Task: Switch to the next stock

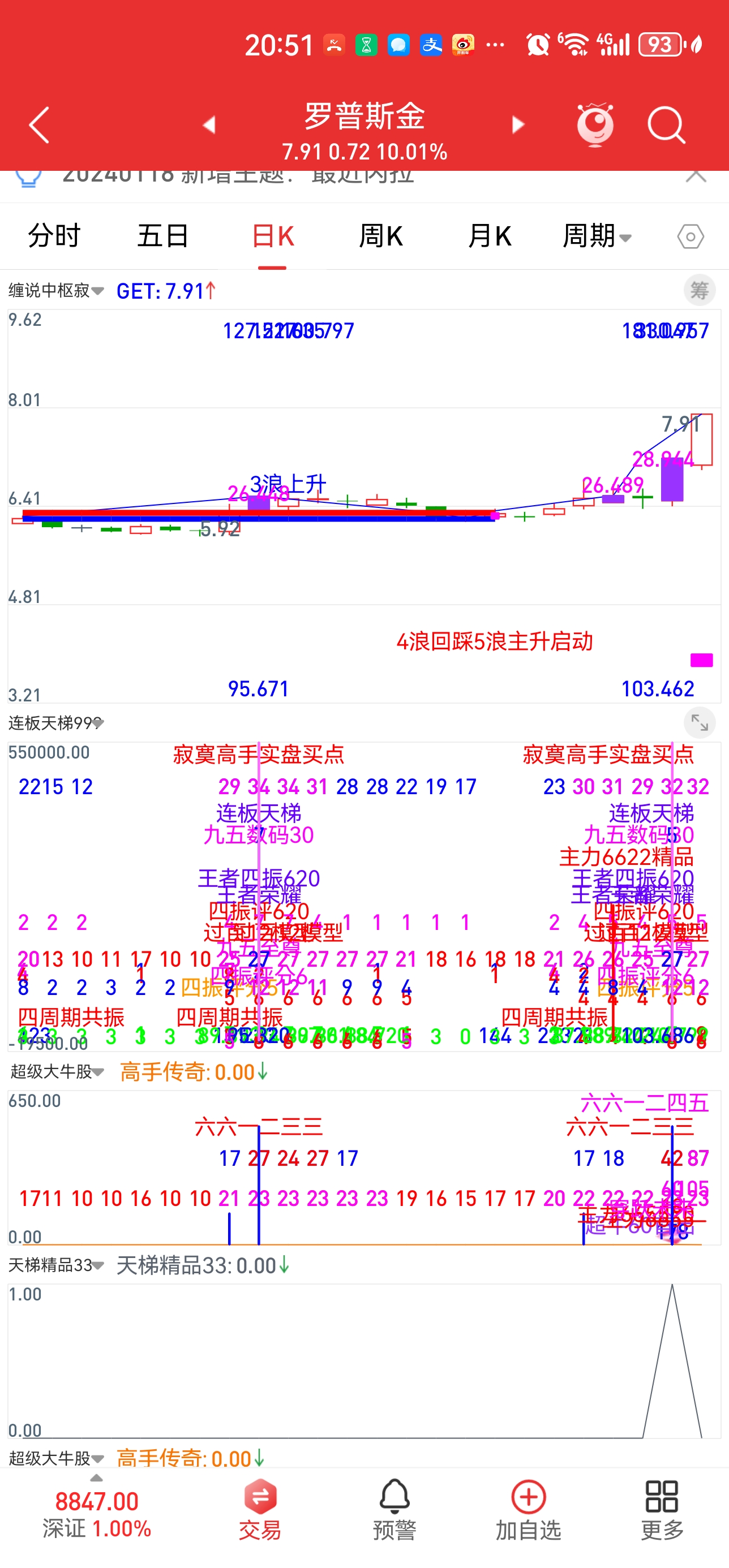Action: [518, 125]
